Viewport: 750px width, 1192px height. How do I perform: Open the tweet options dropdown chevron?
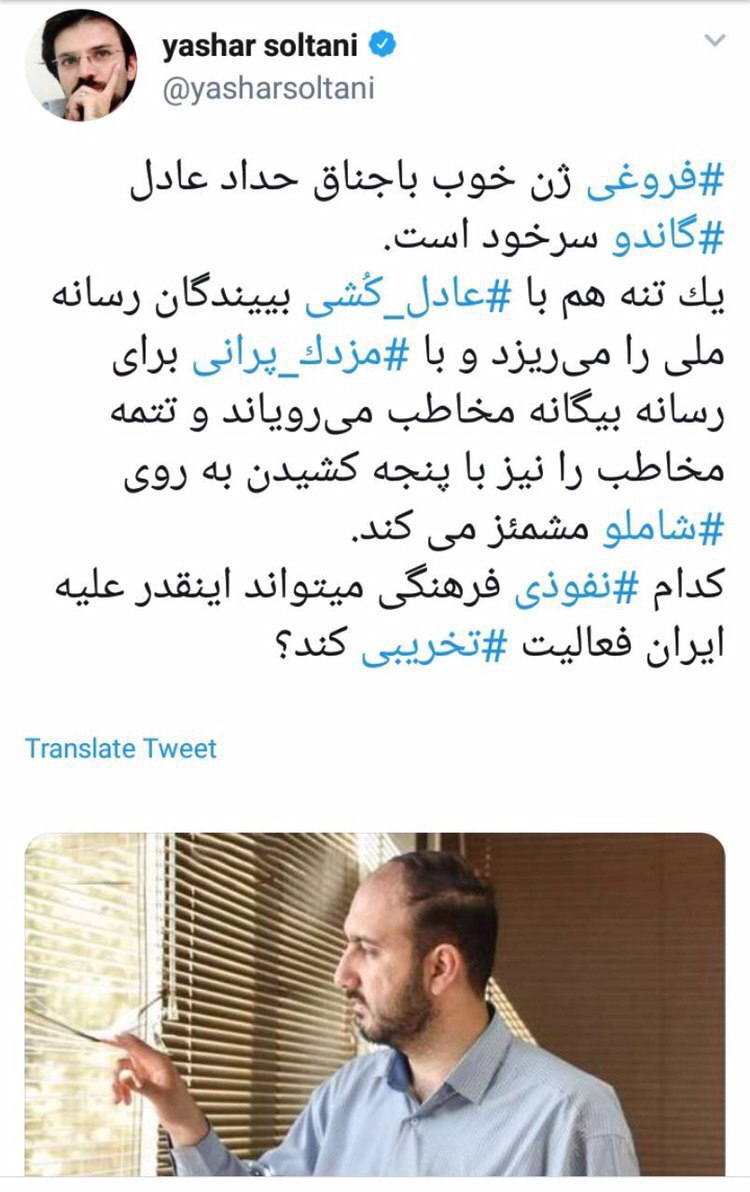click(714, 41)
